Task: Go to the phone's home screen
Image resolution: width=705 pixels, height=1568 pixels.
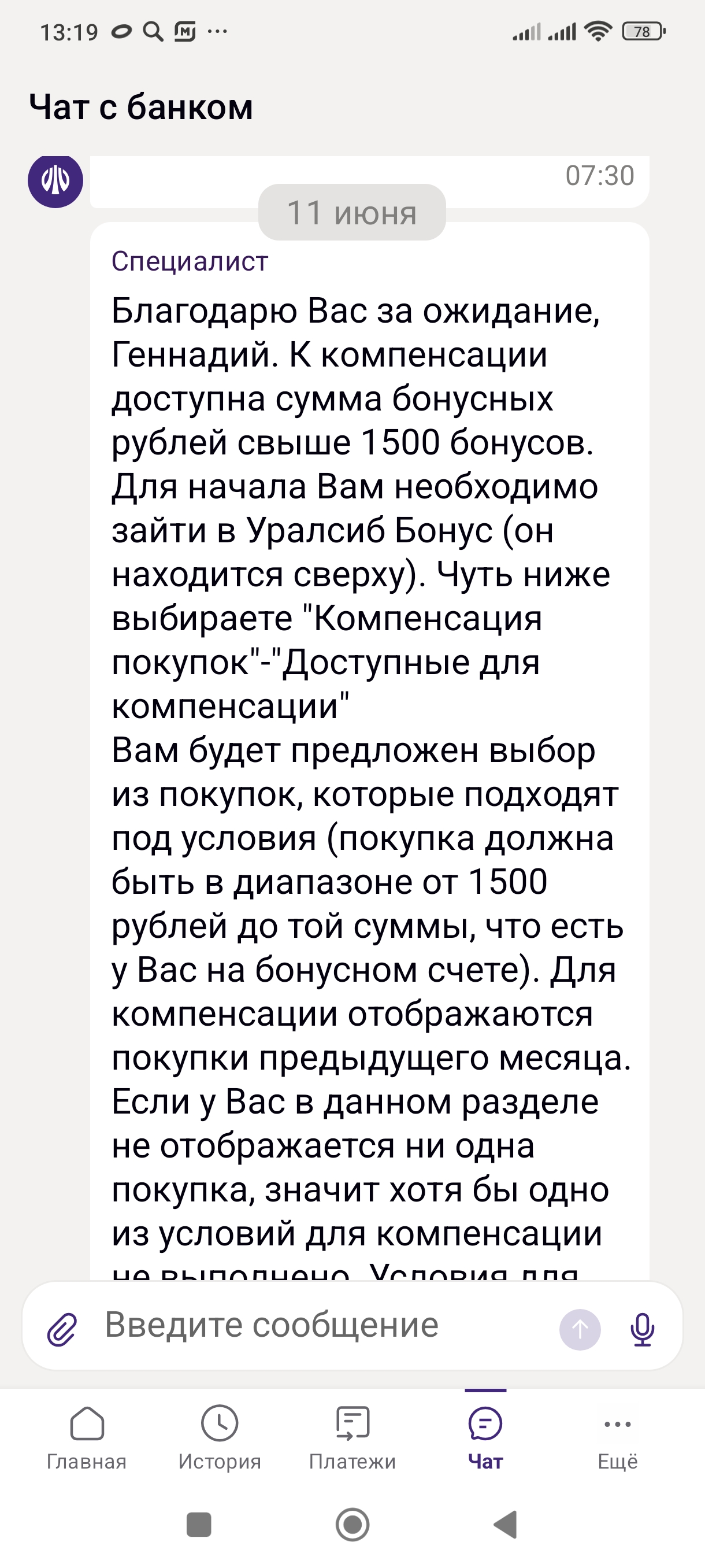Action: (352, 1525)
